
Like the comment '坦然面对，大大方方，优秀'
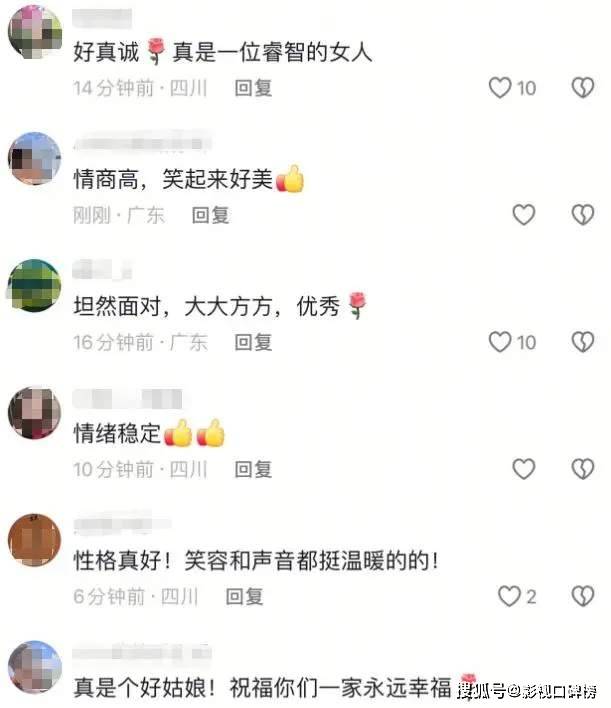pyautogui.click(x=500, y=342)
